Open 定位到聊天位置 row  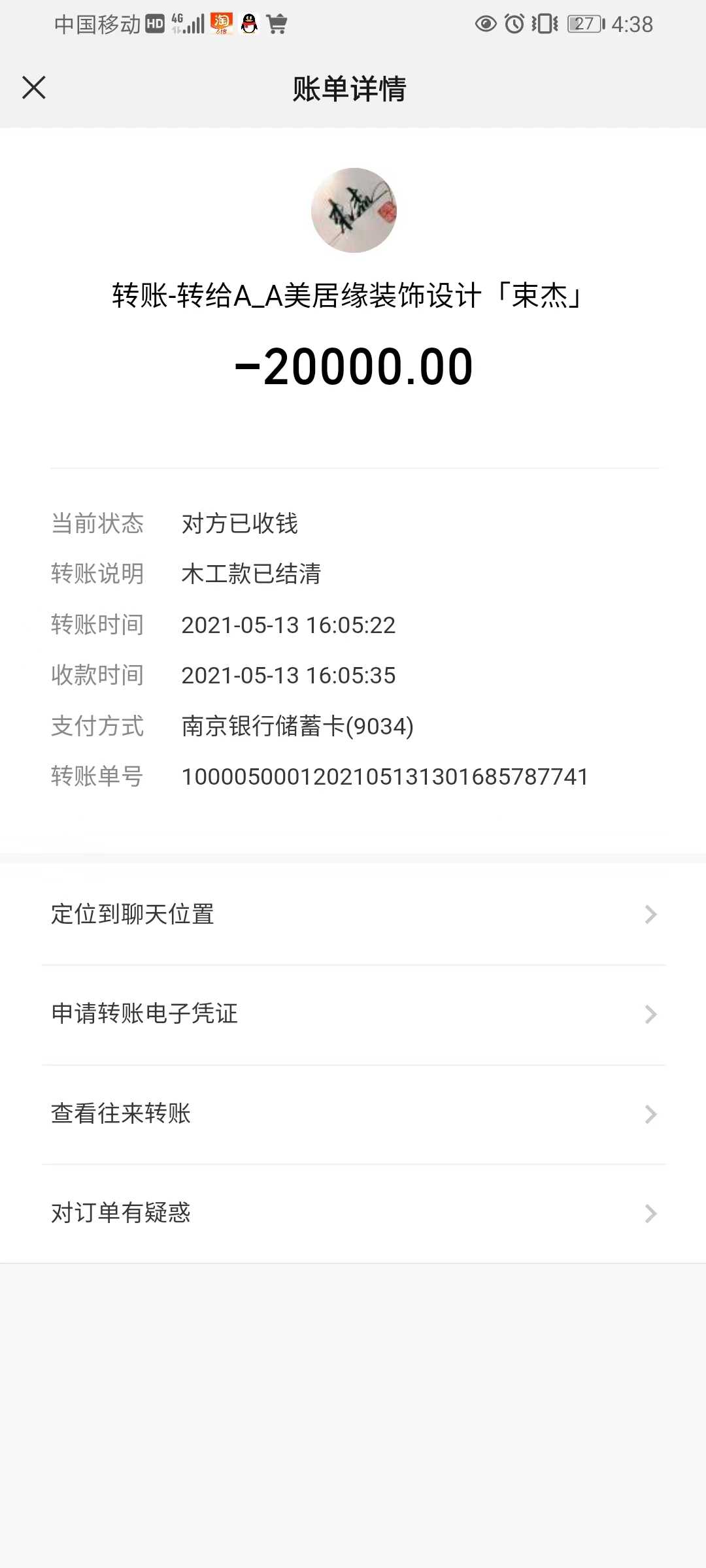click(x=353, y=914)
